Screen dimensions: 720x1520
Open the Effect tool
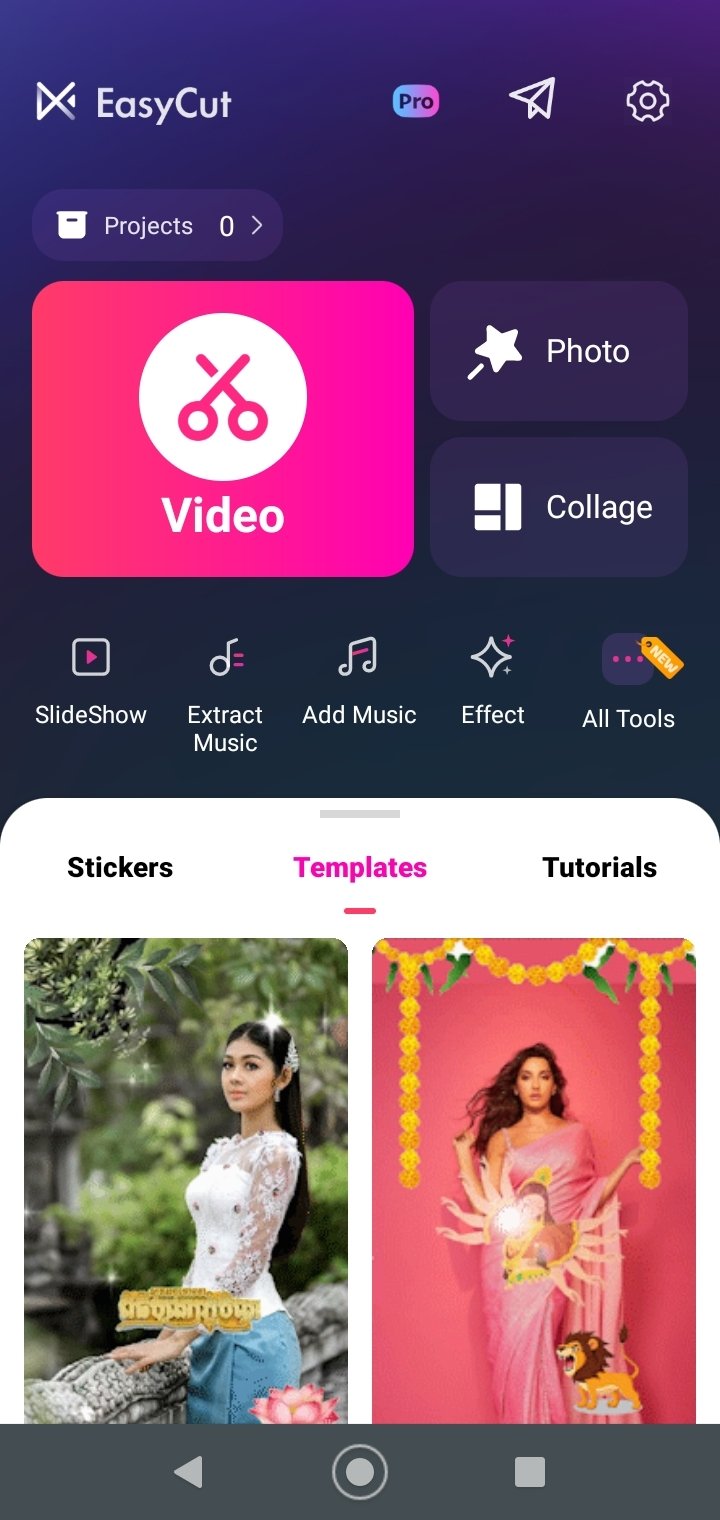tap(492, 682)
